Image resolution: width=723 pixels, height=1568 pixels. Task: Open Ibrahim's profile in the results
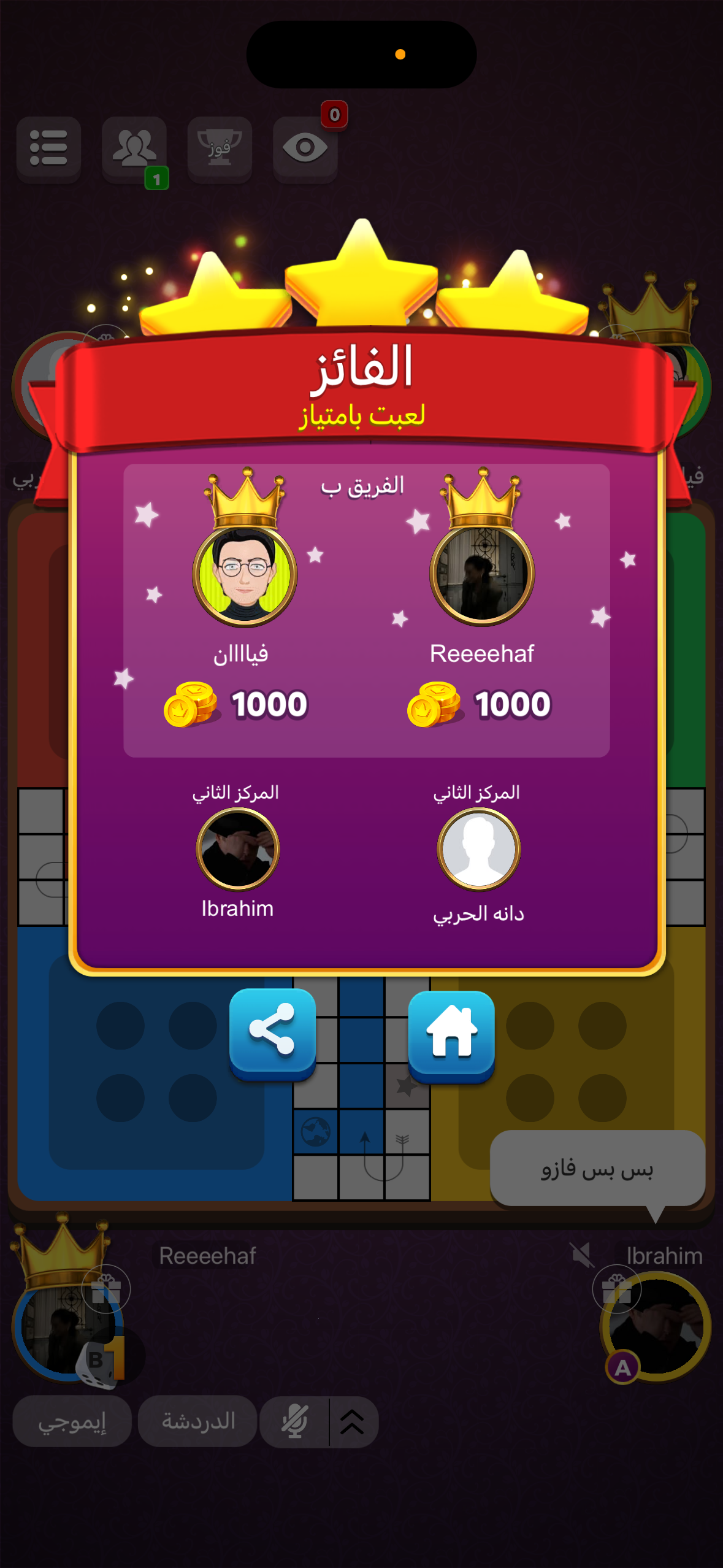(238, 849)
